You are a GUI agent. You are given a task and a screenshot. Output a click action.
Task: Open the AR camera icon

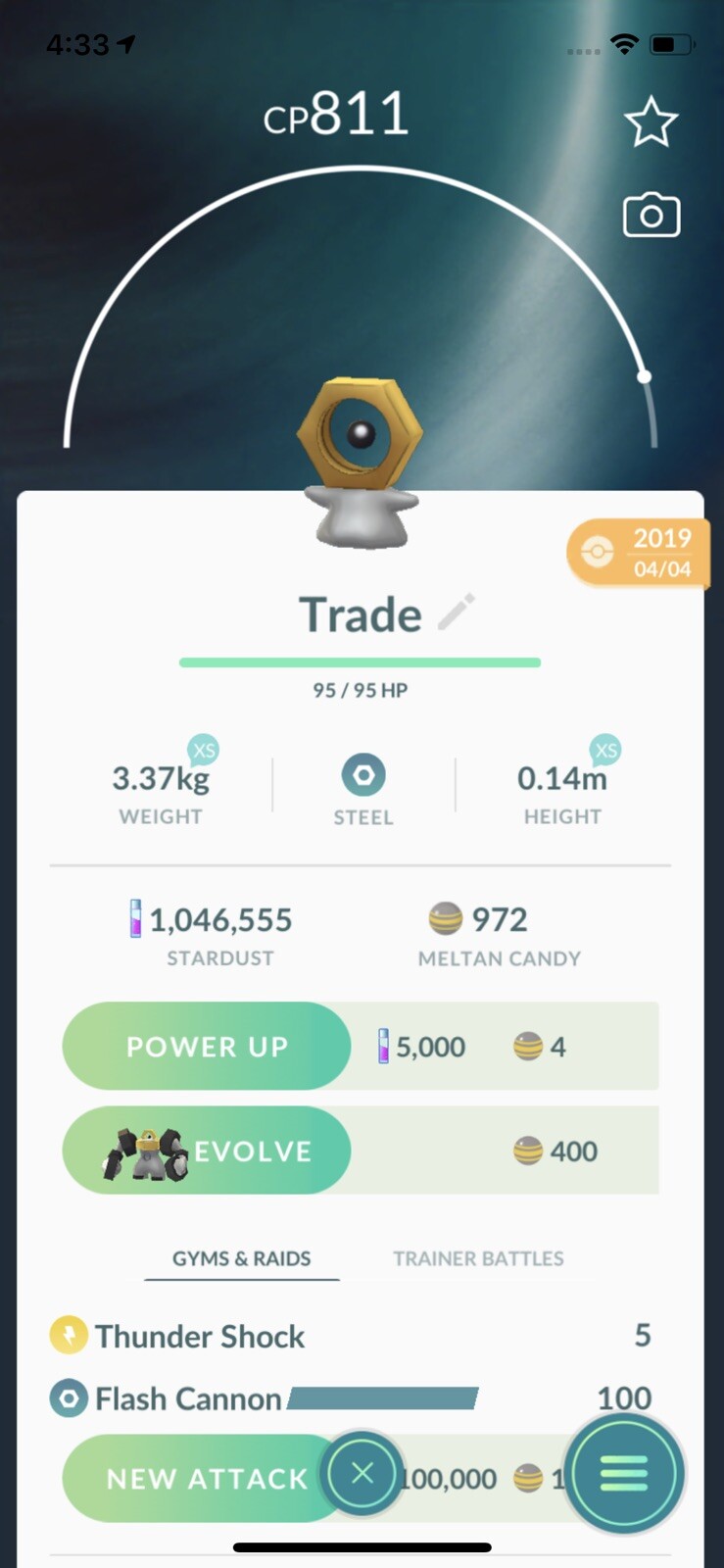pyautogui.click(x=651, y=216)
